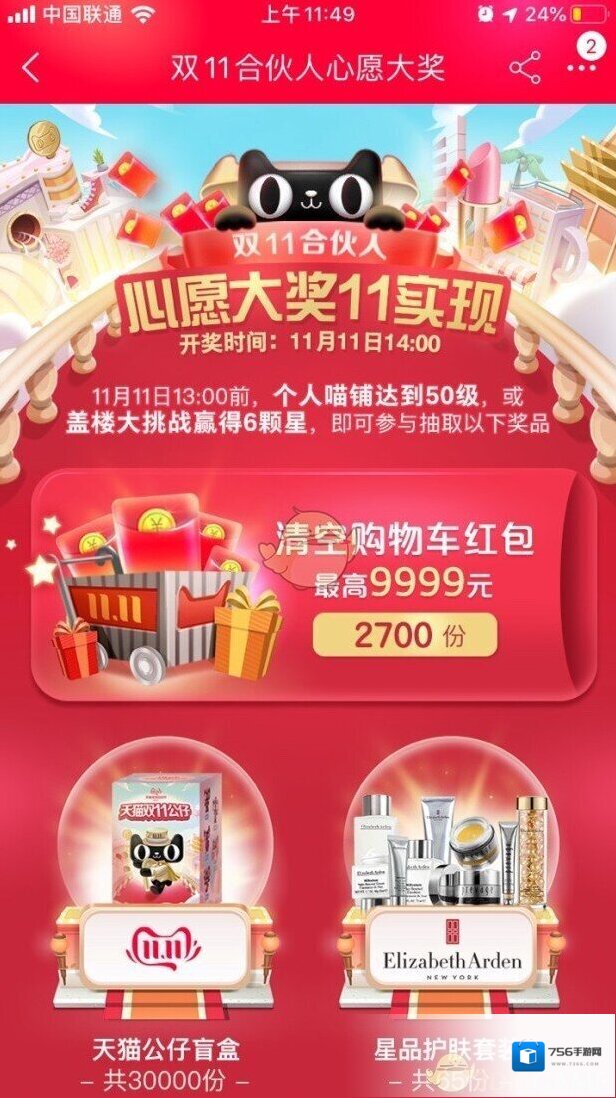Go back with the top-left arrow
This screenshot has height=1098, width=616.
[x=31, y=68]
